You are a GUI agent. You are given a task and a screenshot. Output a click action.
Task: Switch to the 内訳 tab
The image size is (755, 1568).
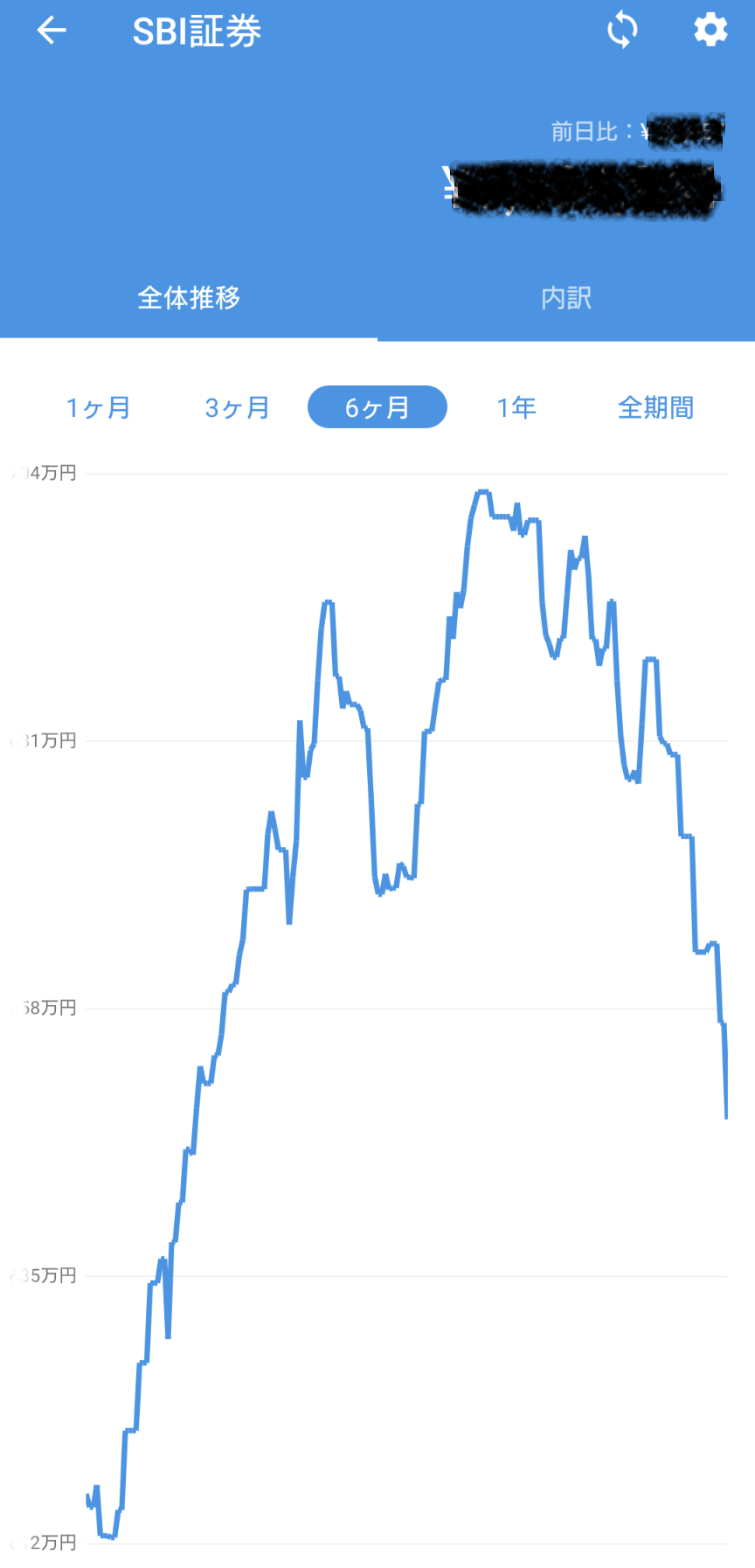tap(566, 298)
